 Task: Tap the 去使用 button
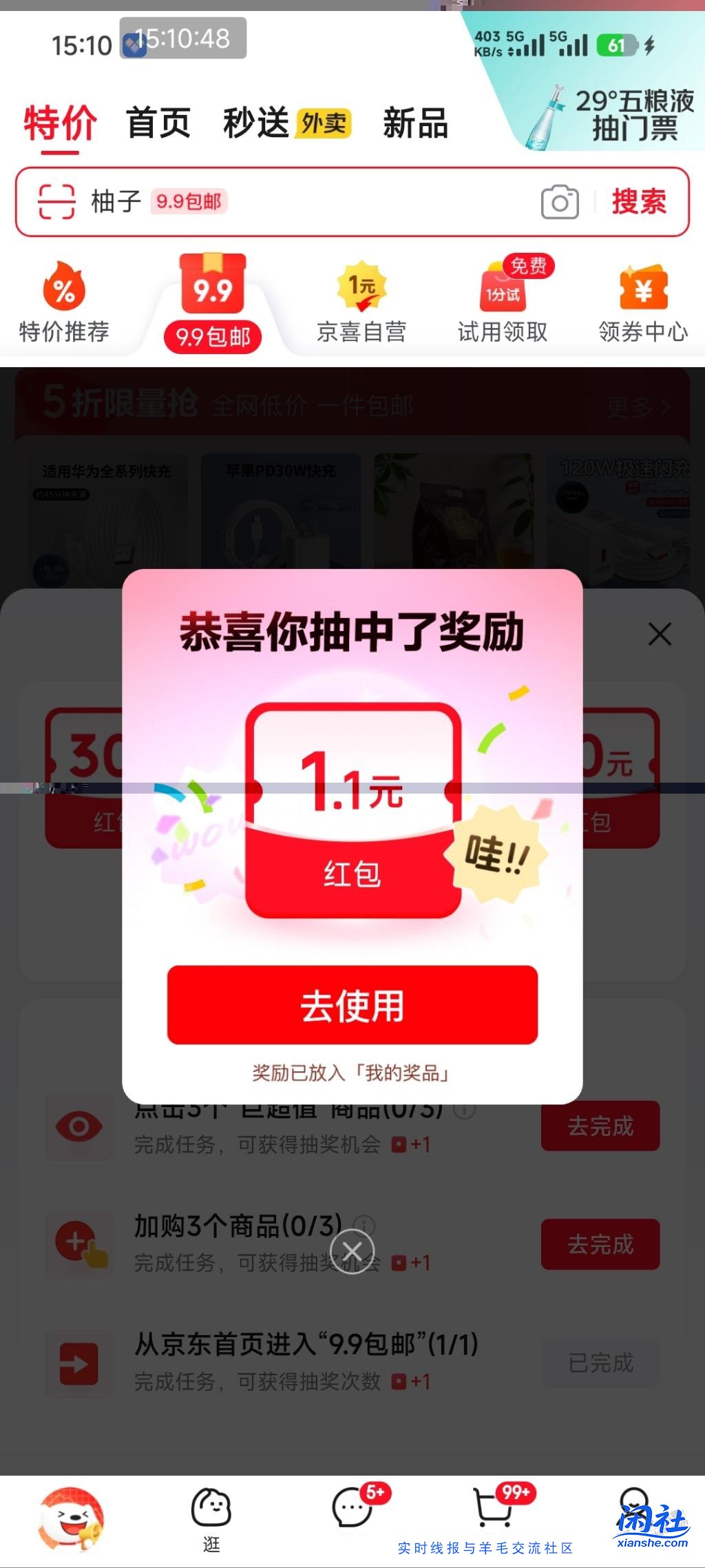(352, 1004)
